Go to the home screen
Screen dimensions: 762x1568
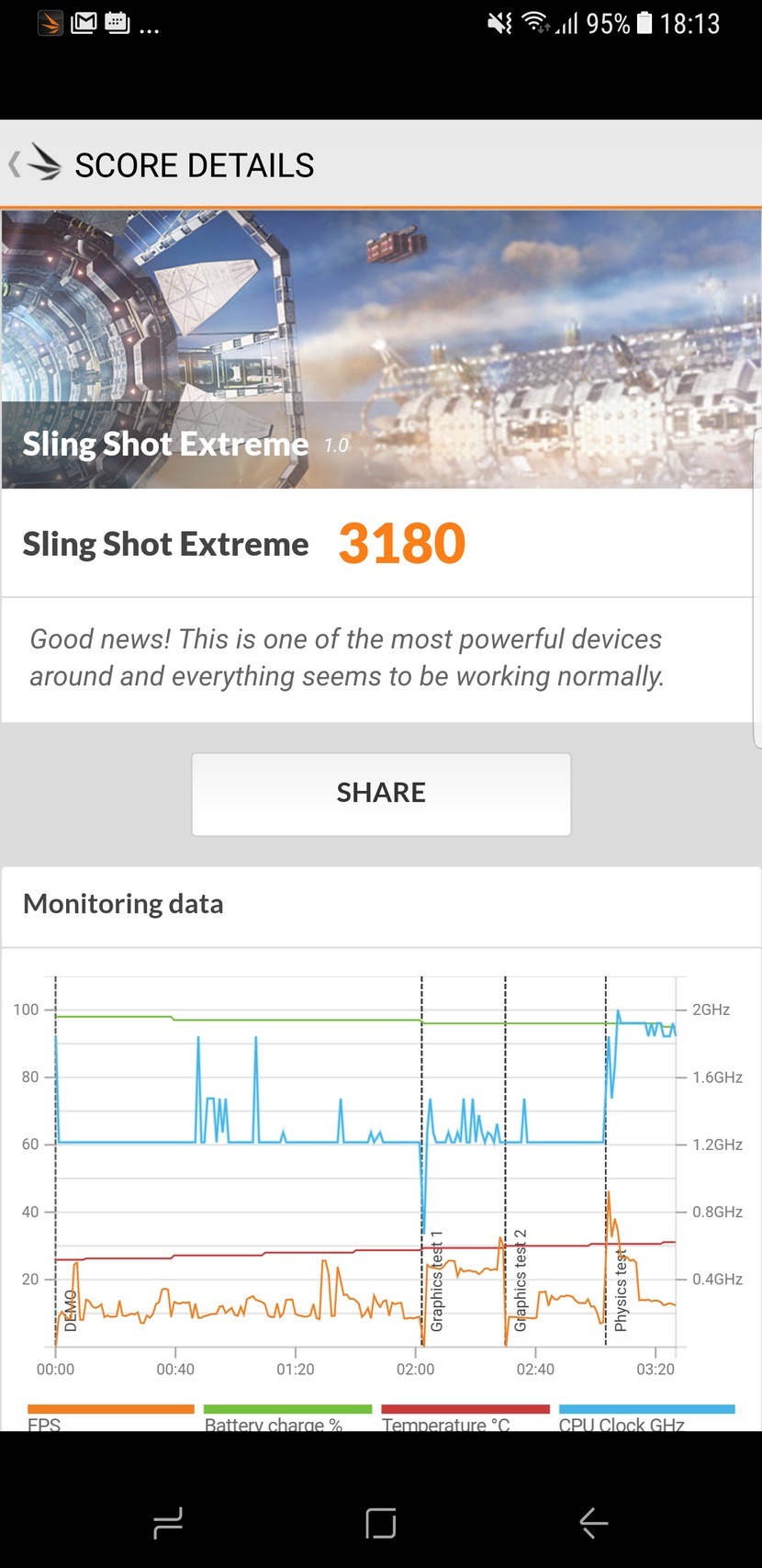381,1523
